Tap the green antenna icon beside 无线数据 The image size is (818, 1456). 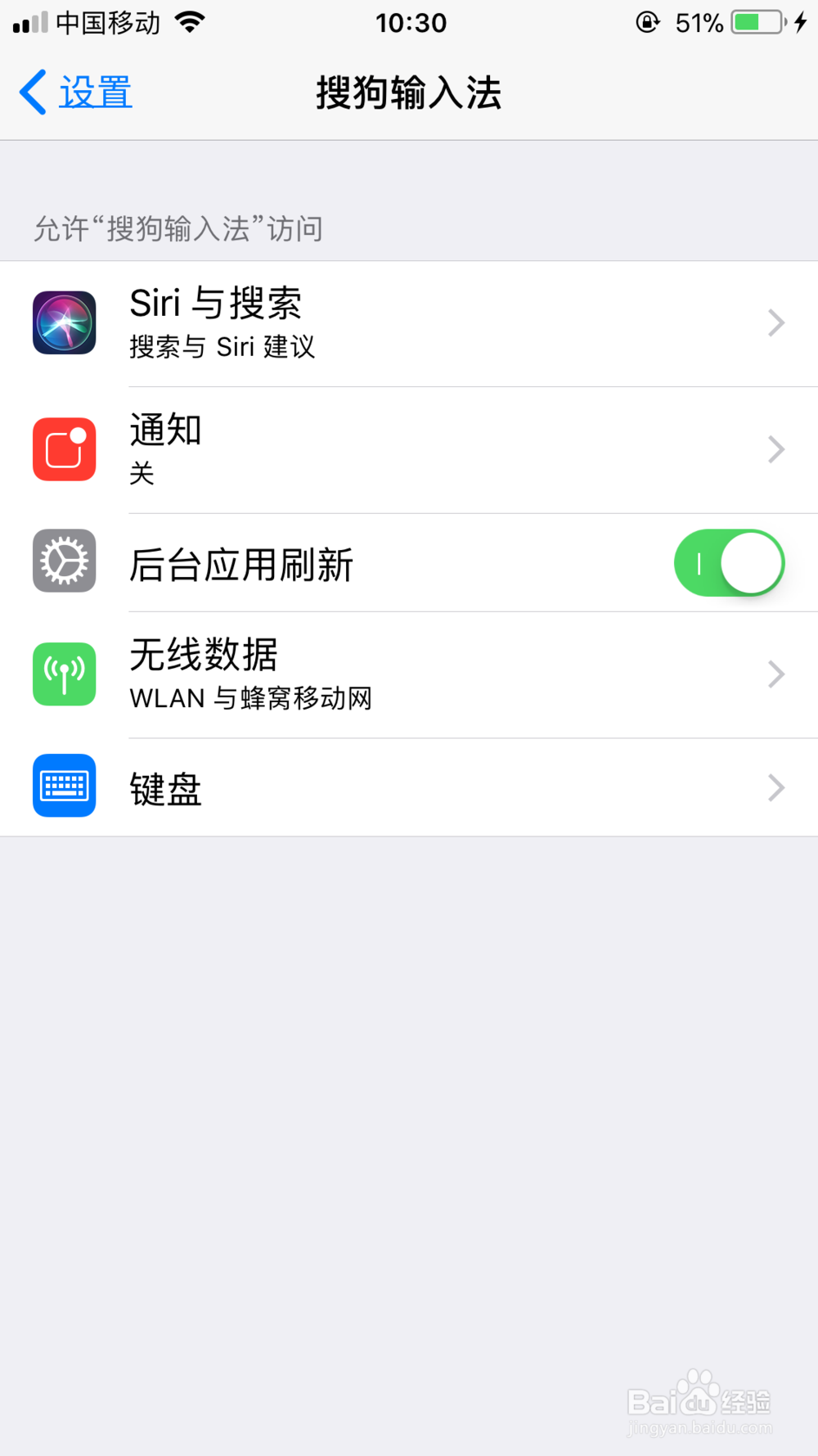(x=64, y=674)
